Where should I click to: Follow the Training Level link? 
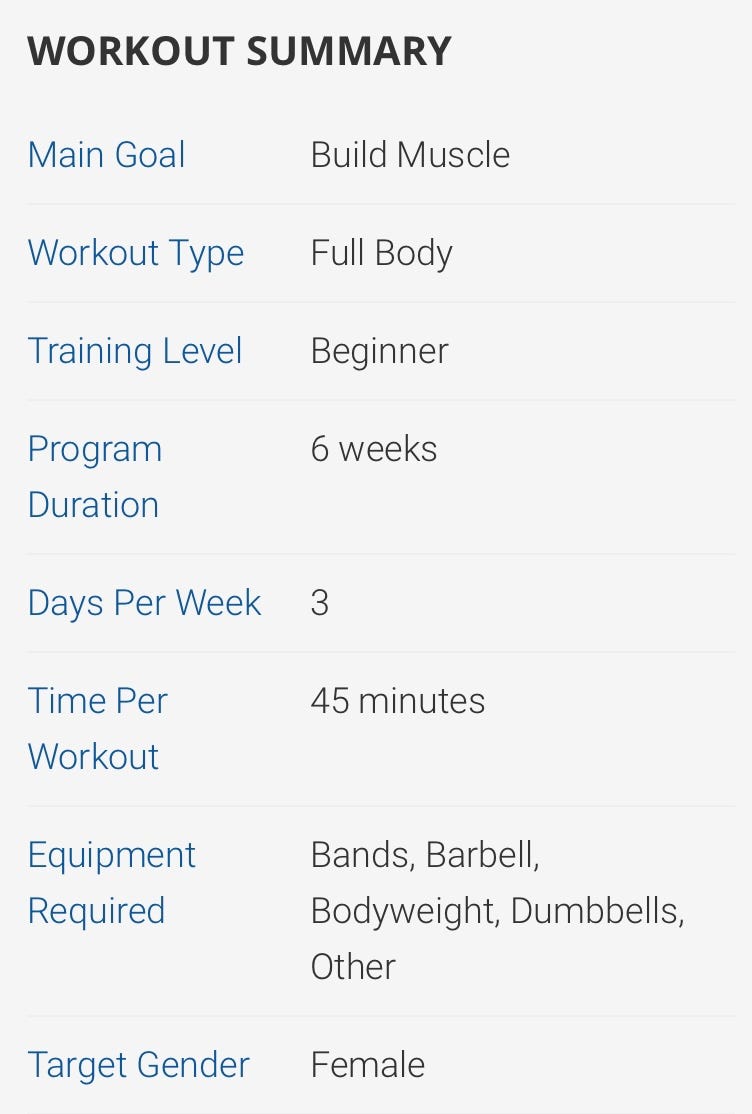(x=134, y=351)
